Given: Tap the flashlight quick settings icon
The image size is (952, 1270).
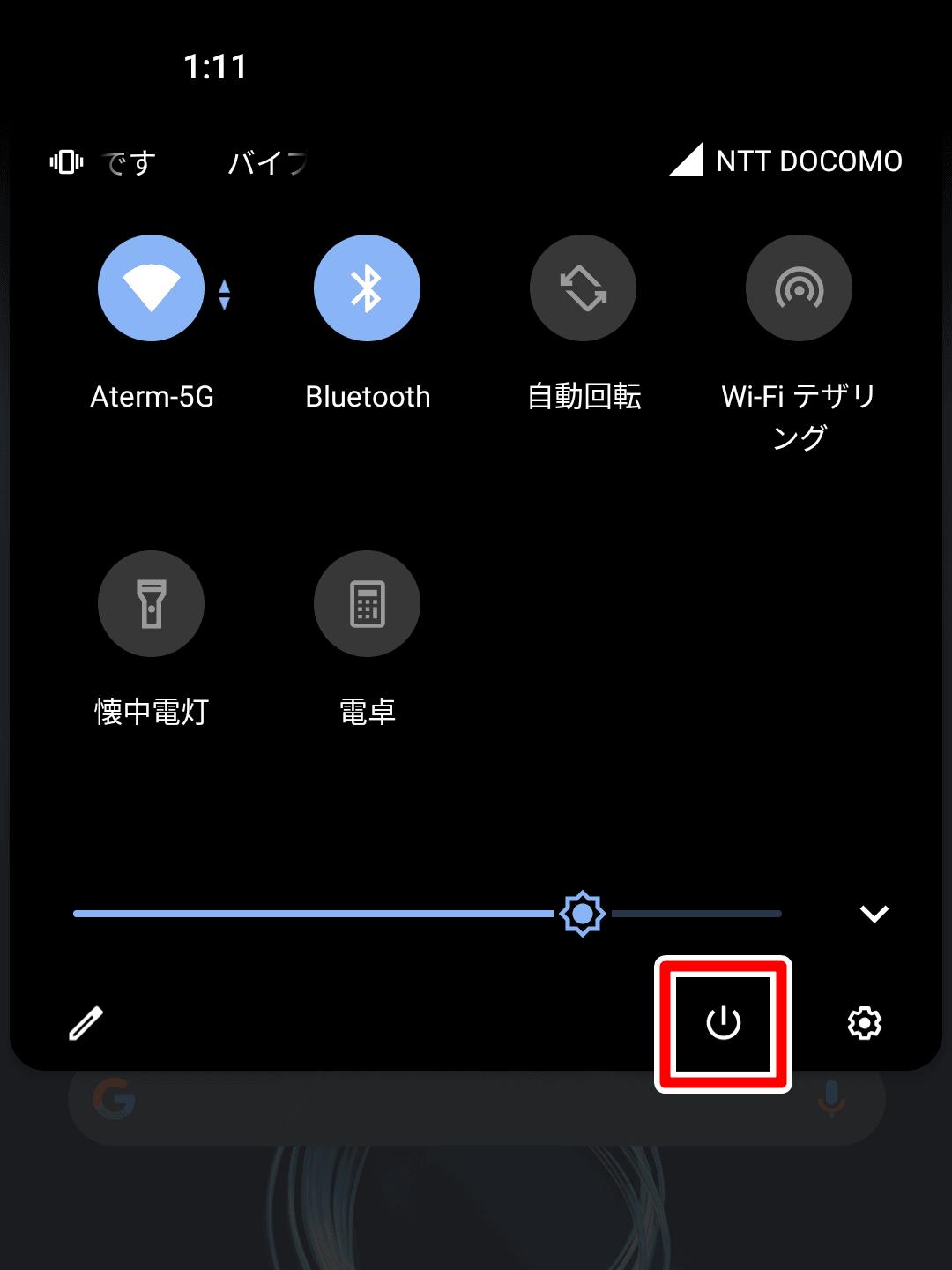Looking at the screenshot, I should coord(151,603).
